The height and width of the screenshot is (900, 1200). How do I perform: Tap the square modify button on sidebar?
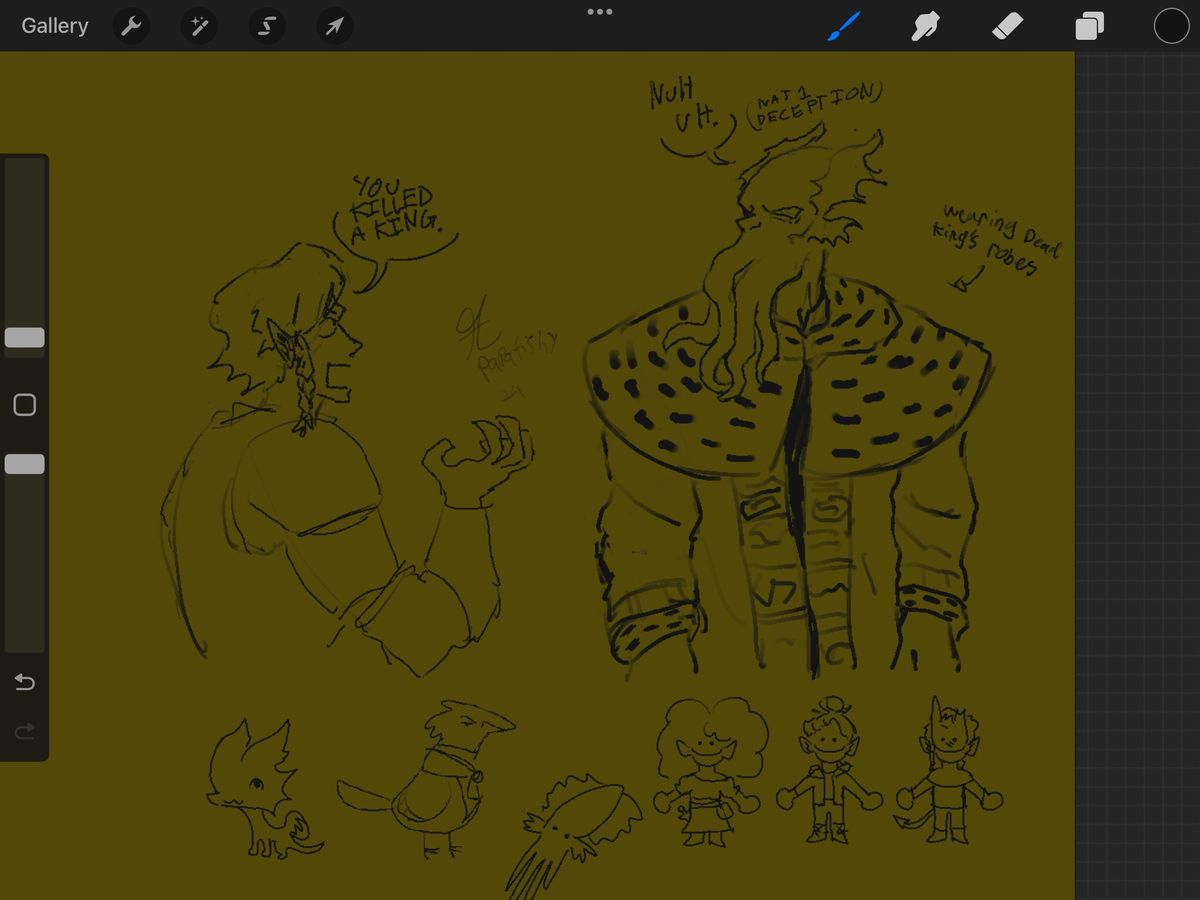pyautogui.click(x=25, y=405)
